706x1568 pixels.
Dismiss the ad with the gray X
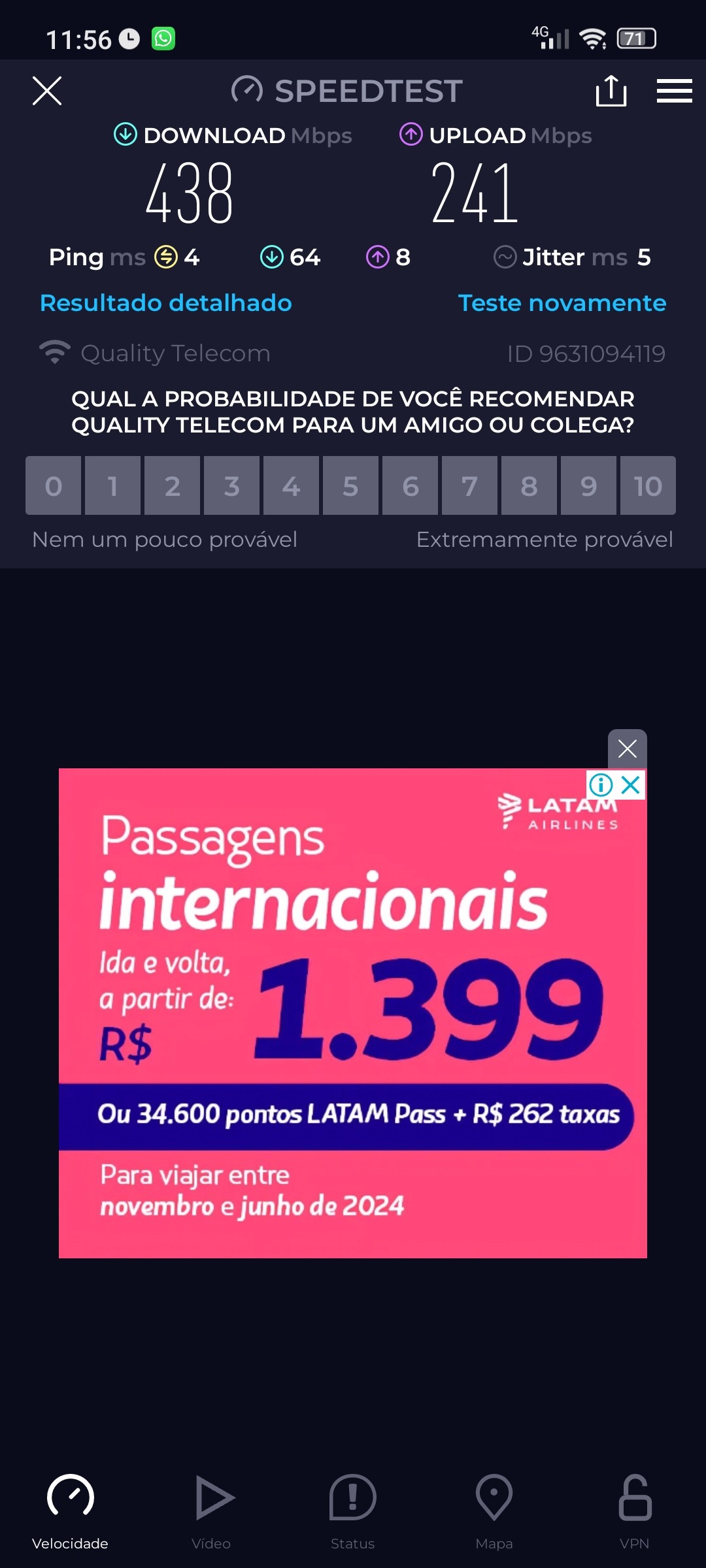pos(627,749)
